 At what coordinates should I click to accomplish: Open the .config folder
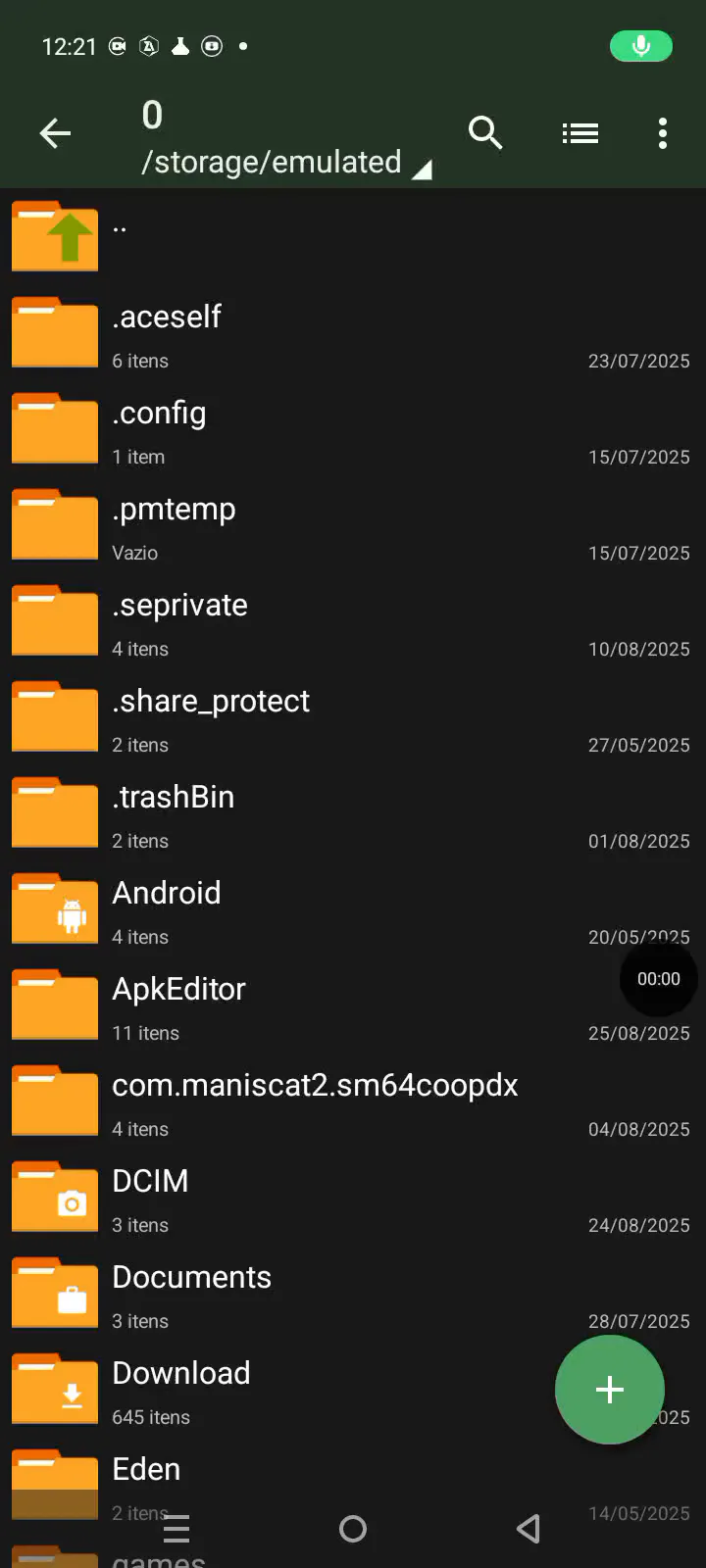353,428
